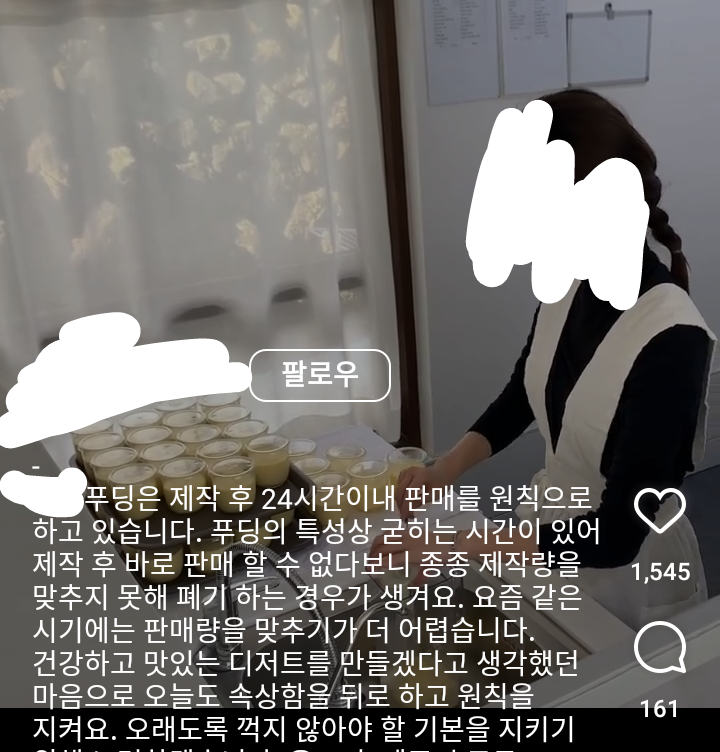The height and width of the screenshot is (752, 720).
Task: Tap the 팔로우 follow button
Action: (319, 375)
